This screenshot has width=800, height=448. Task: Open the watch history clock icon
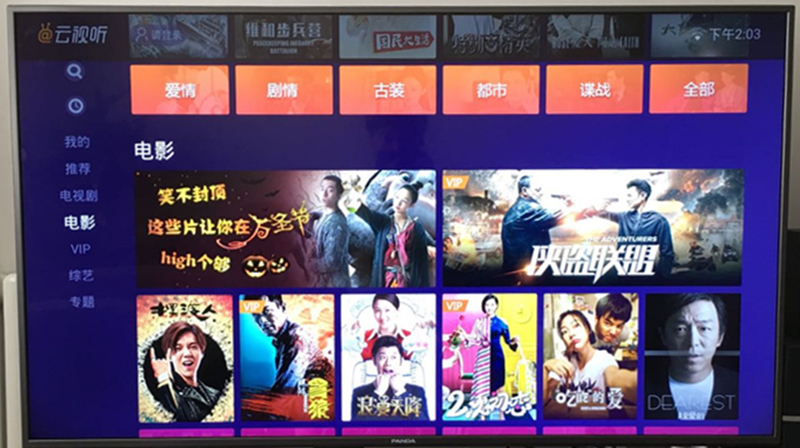(x=75, y=105)
